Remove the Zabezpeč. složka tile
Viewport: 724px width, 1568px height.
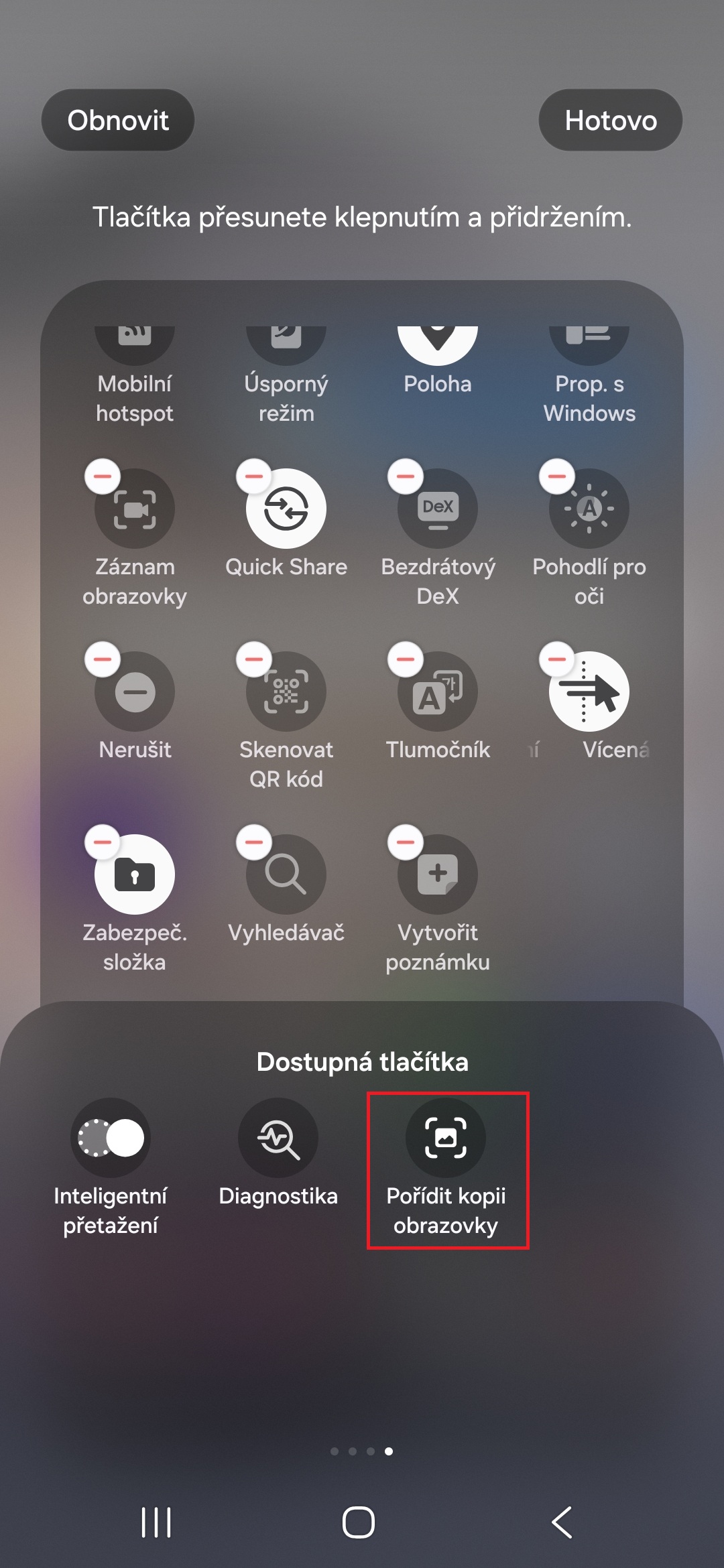coord(103,842)
